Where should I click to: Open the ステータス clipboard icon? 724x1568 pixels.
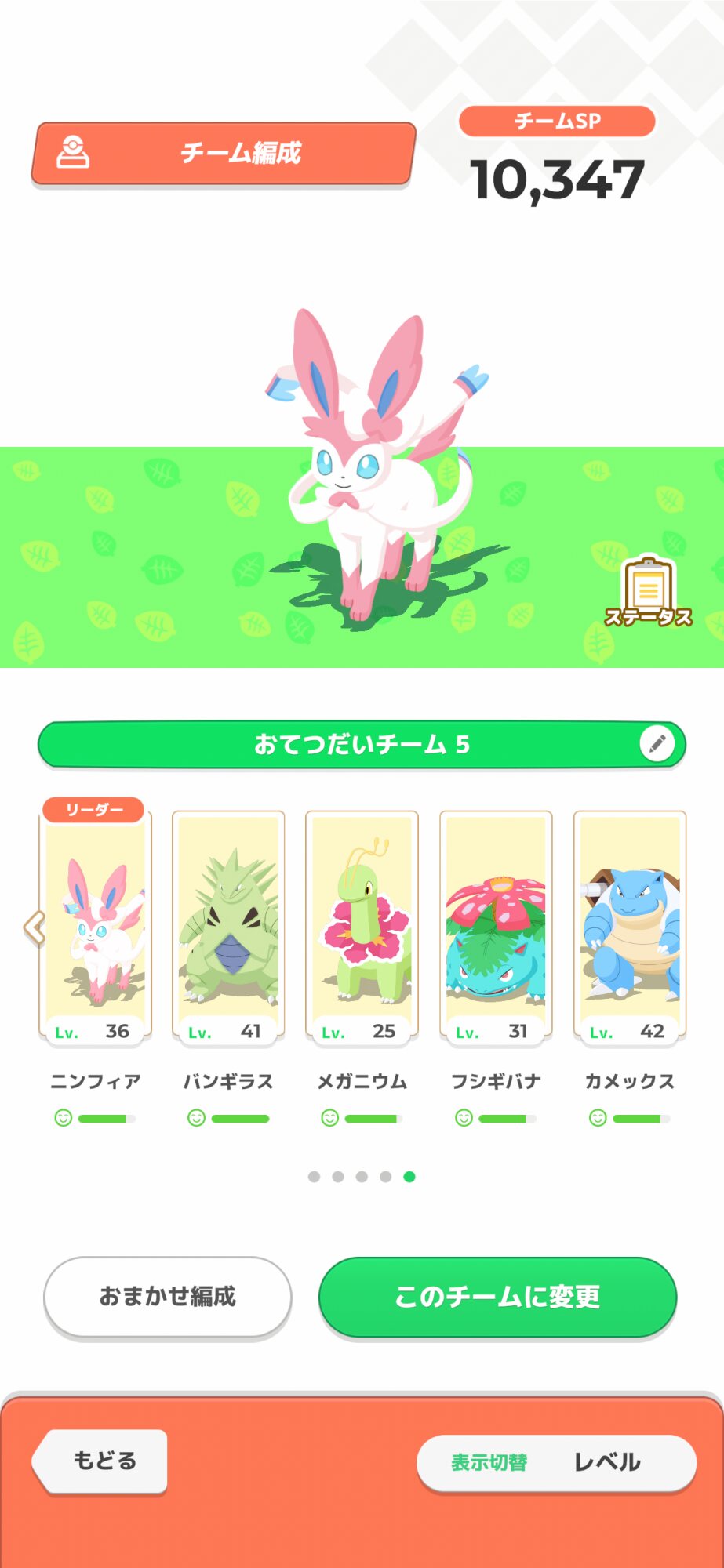click(x=648, y=592)
